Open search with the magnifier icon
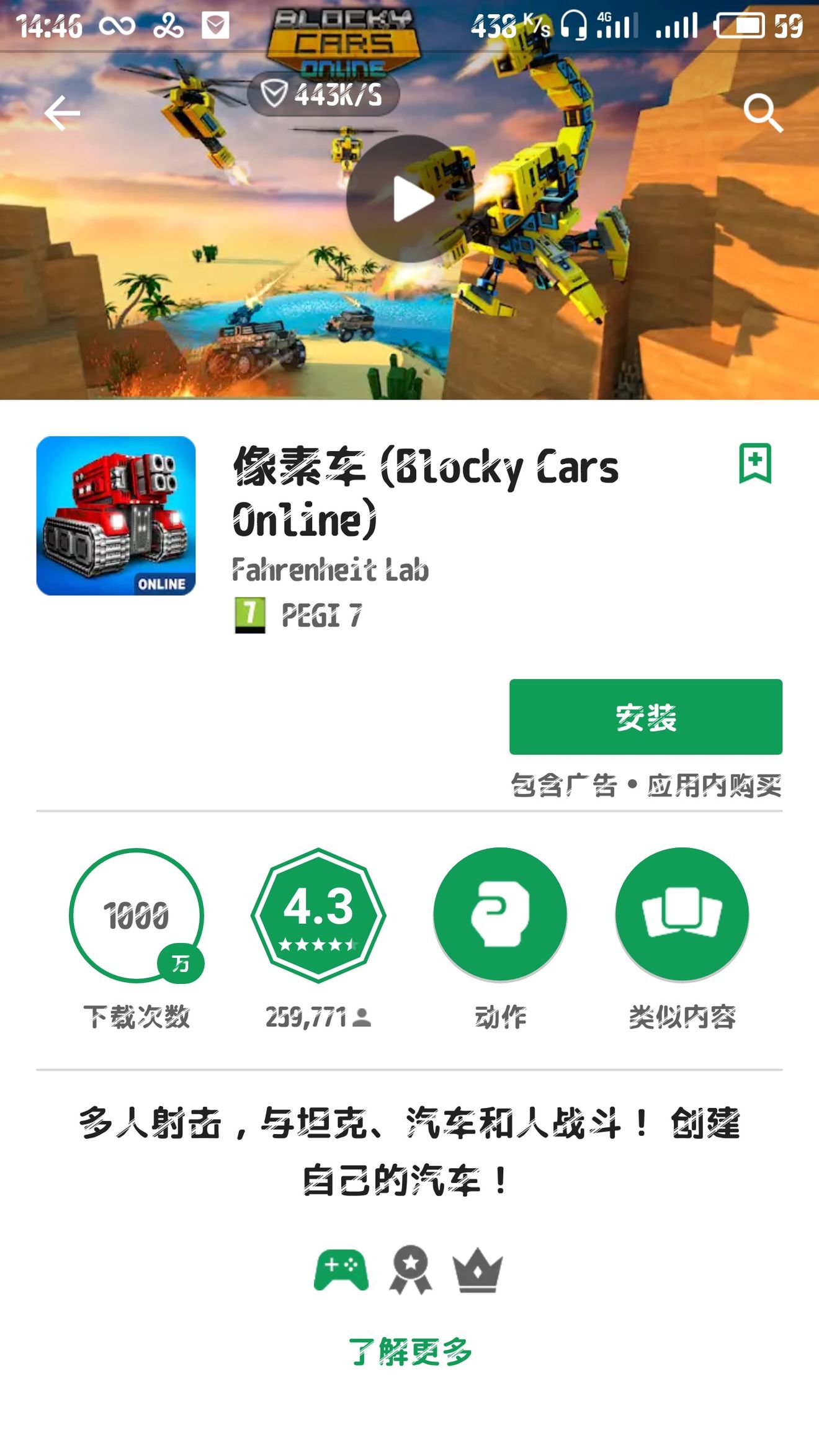This screenshot has height=1456, width=819. point(763,114)
